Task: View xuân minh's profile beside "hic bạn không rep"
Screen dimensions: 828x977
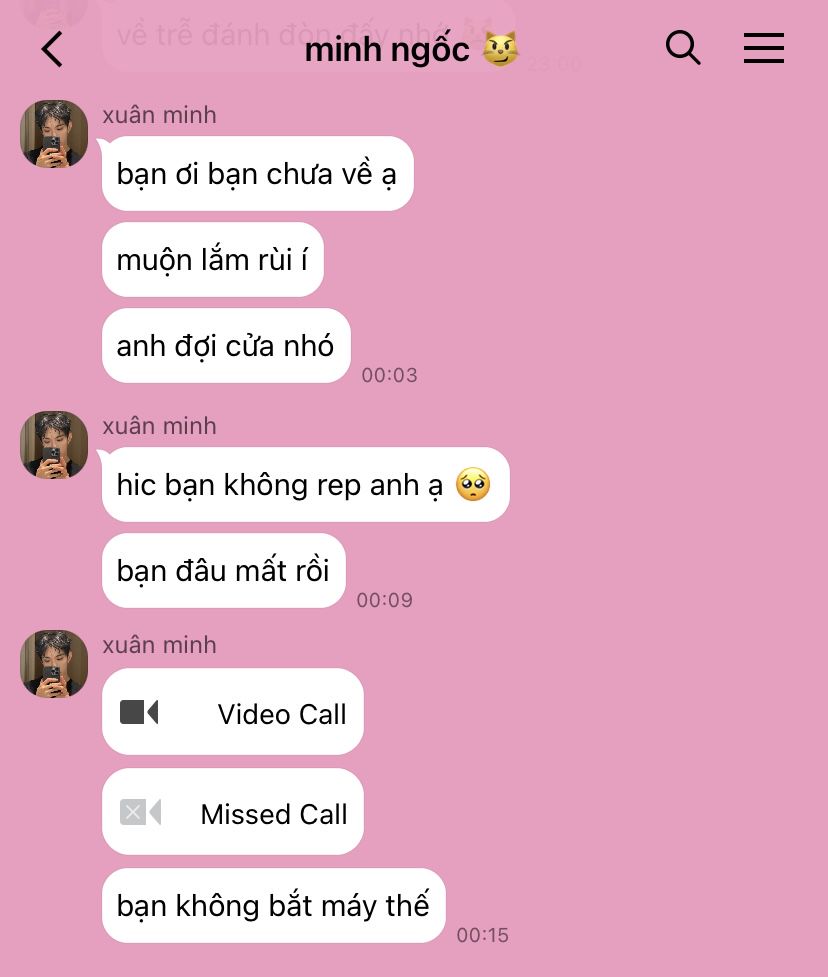Action: pos(54,445)
